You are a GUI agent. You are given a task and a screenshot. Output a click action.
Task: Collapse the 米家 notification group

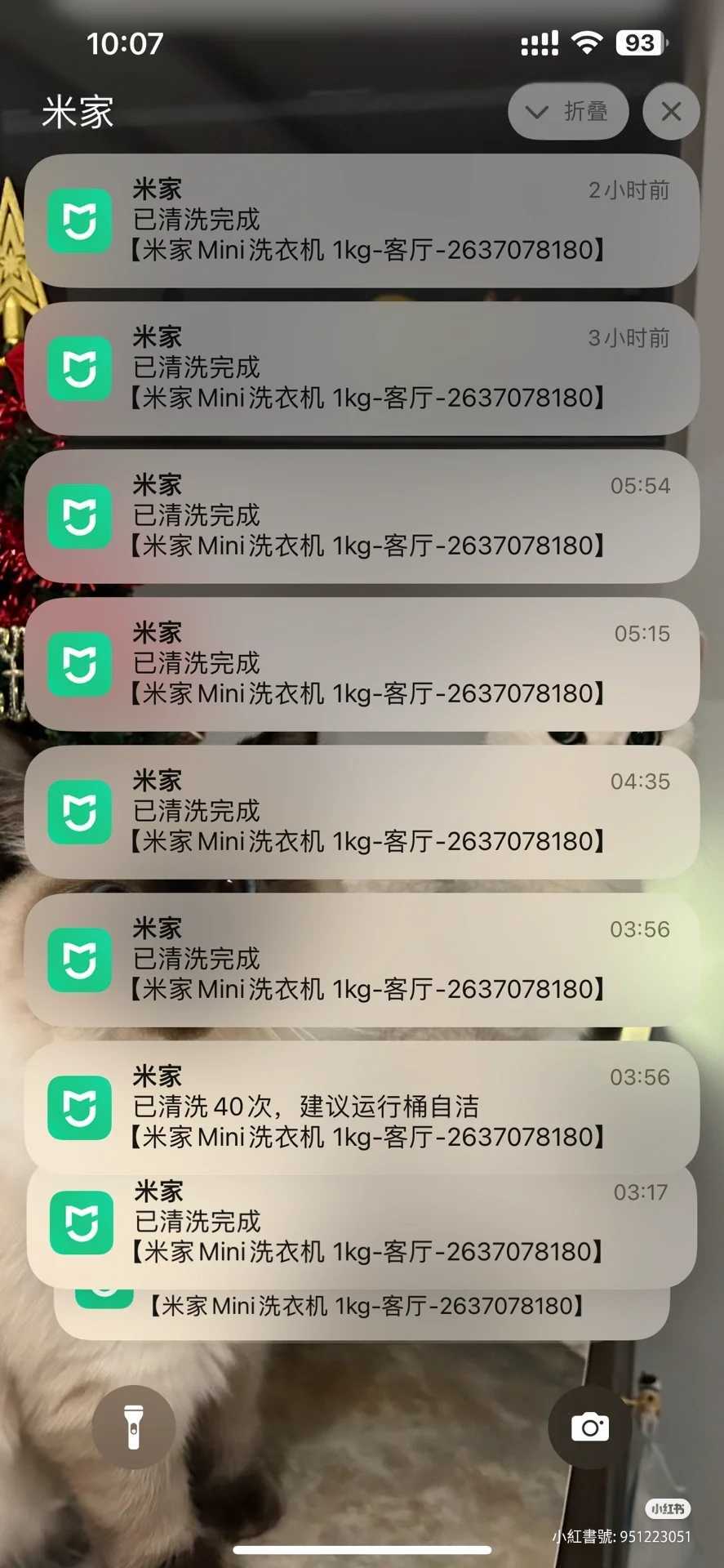568,111
